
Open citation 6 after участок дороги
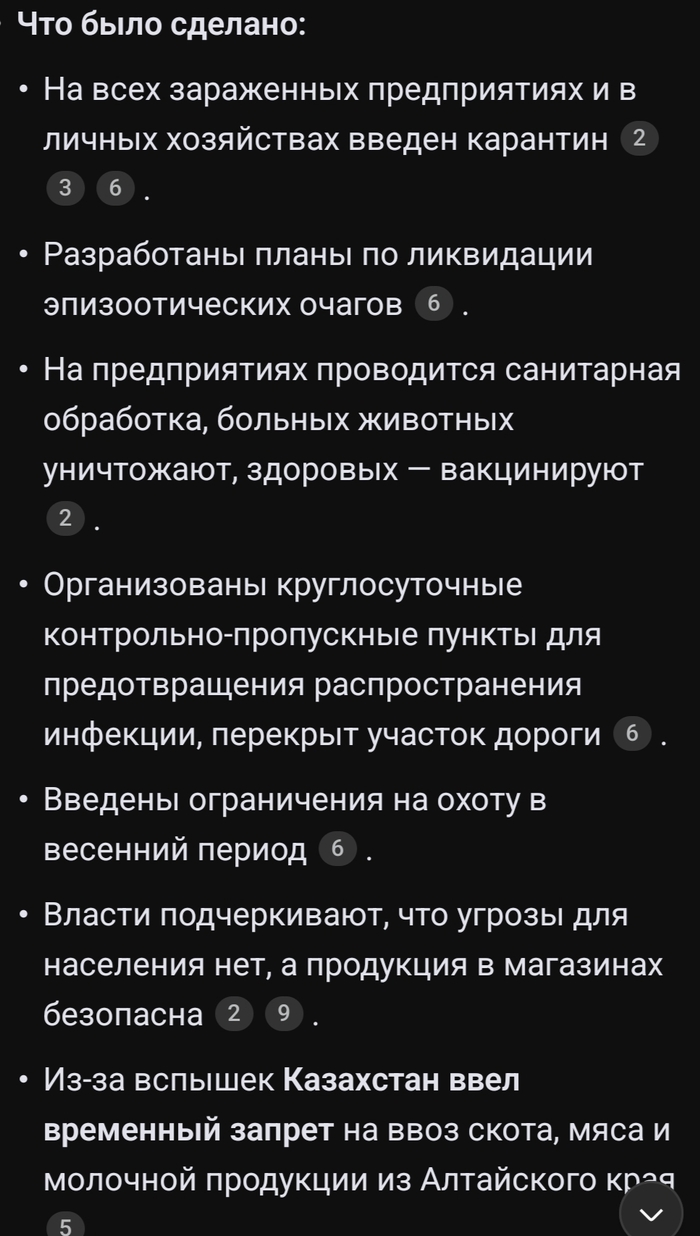(631, 734)
